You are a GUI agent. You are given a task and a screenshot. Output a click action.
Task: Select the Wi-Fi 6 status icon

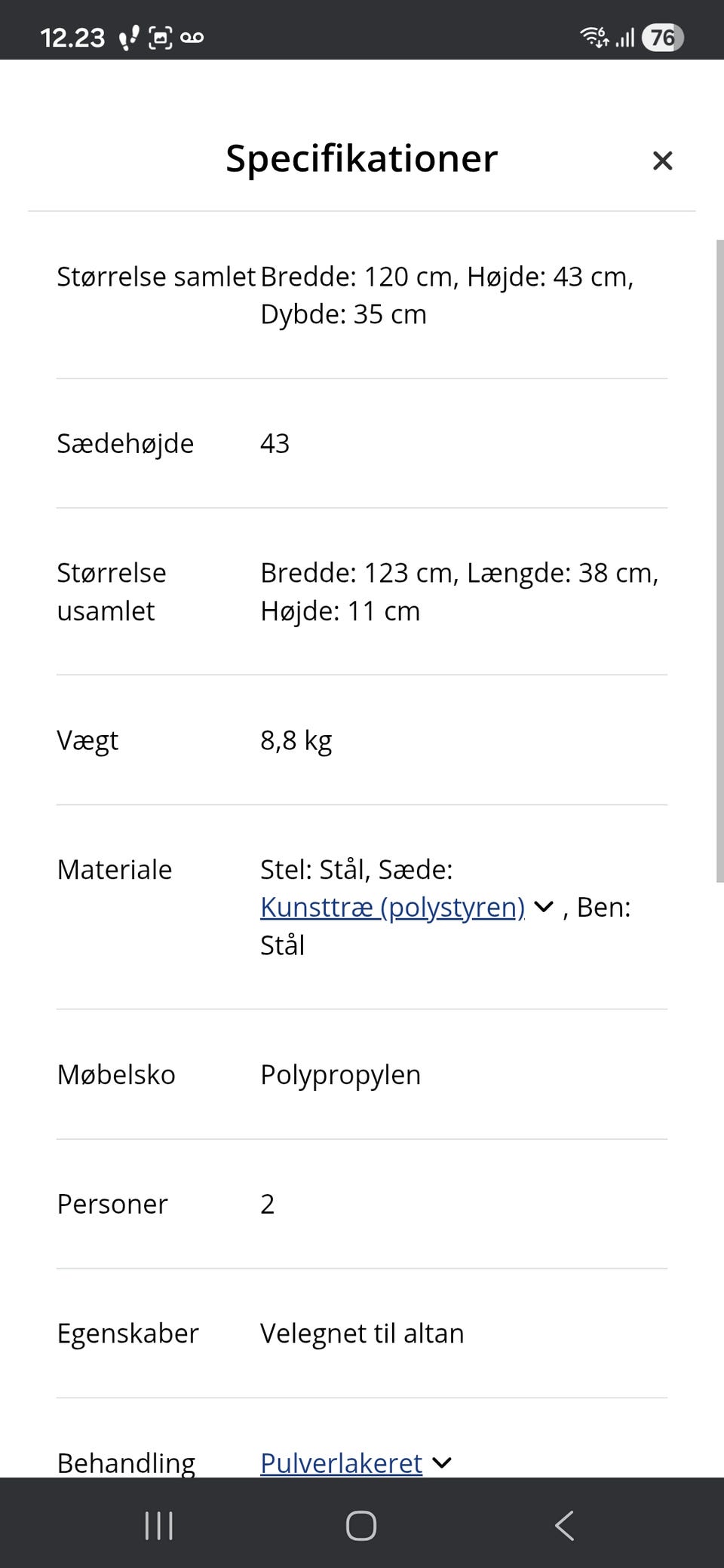(595, 35)
